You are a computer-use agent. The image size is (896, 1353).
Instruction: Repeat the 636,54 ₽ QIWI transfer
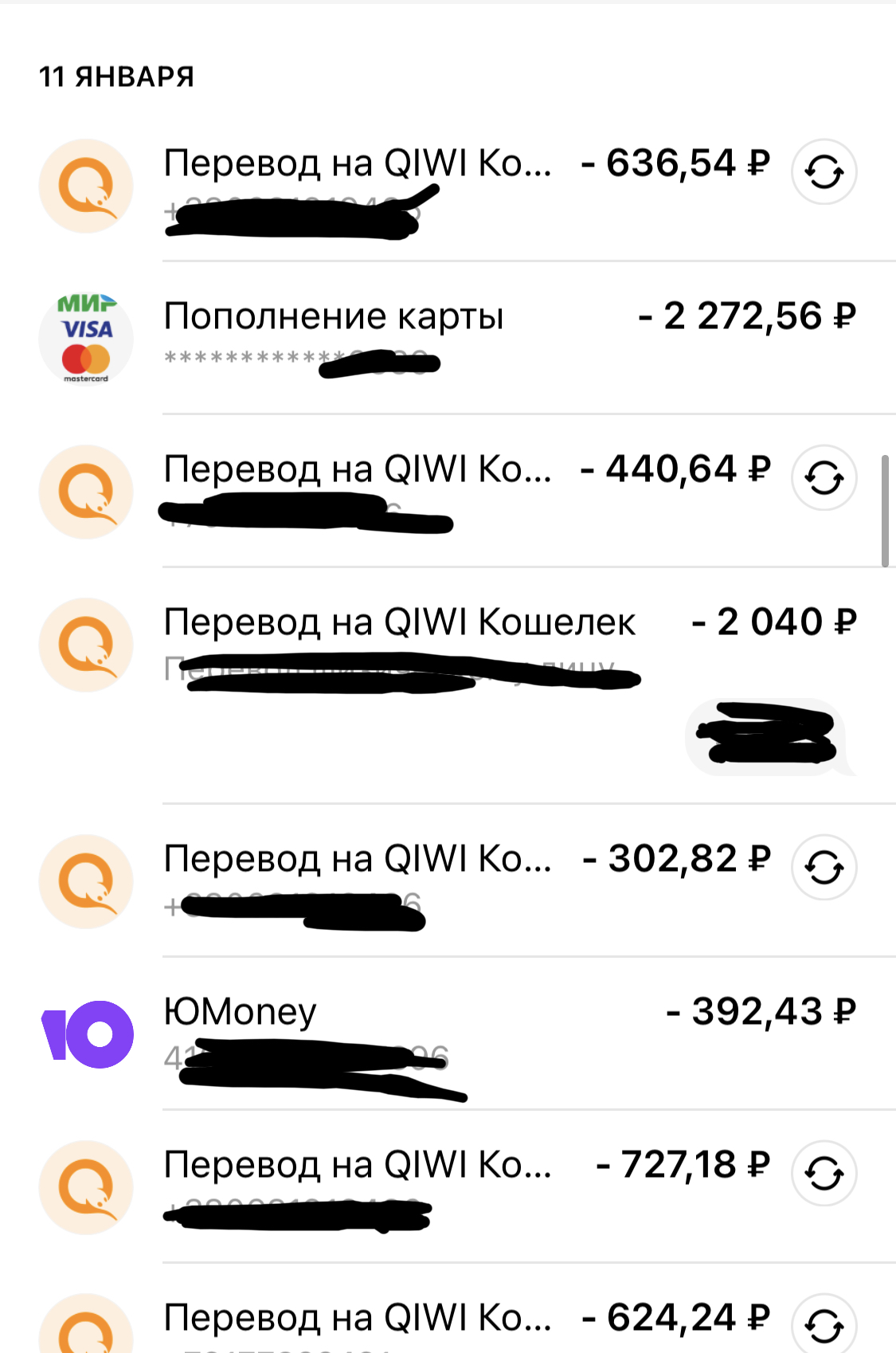pos(824,171)
